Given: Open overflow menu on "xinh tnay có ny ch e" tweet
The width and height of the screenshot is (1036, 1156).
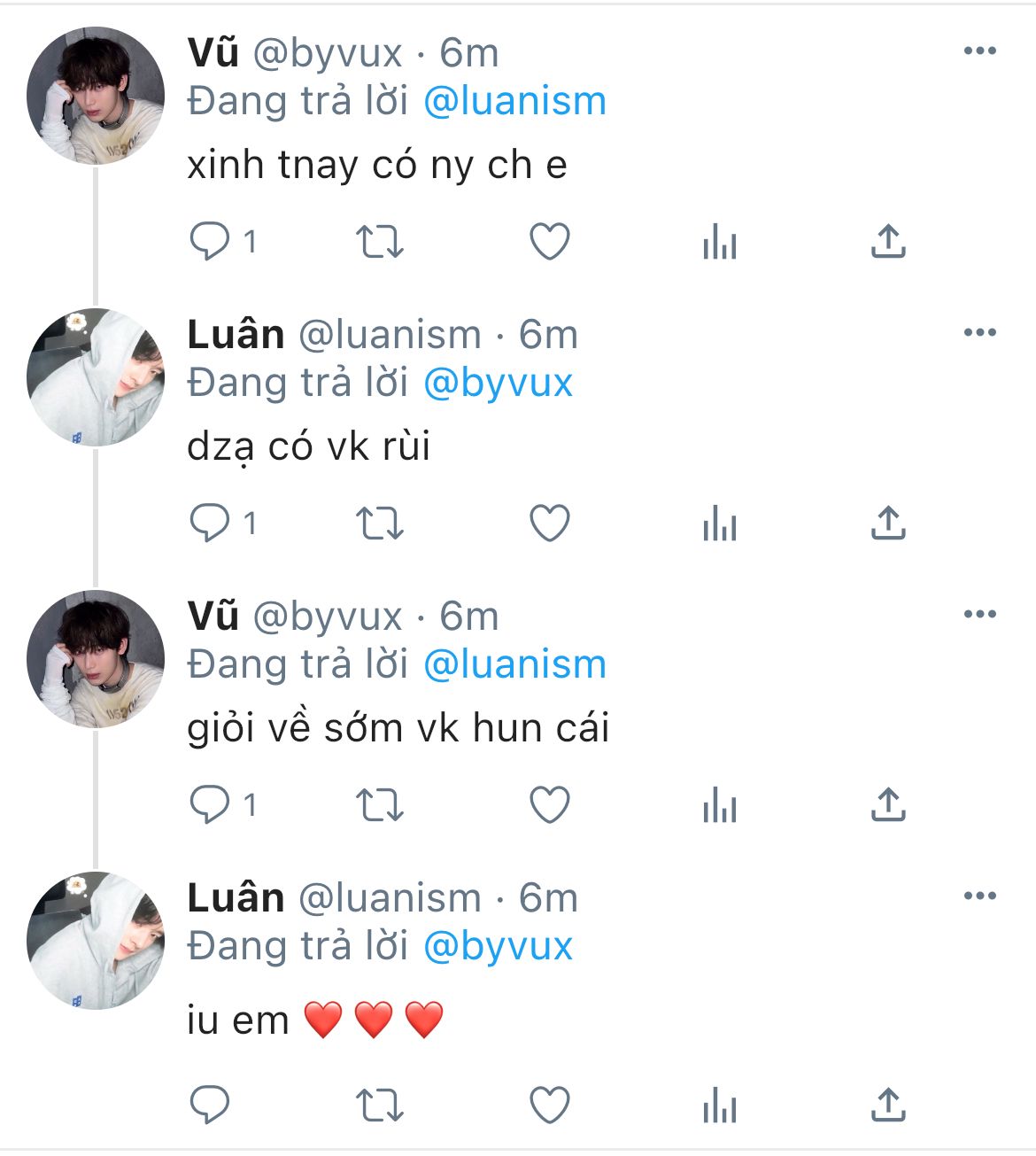Looking at the screenshot, I should point(979,51).
